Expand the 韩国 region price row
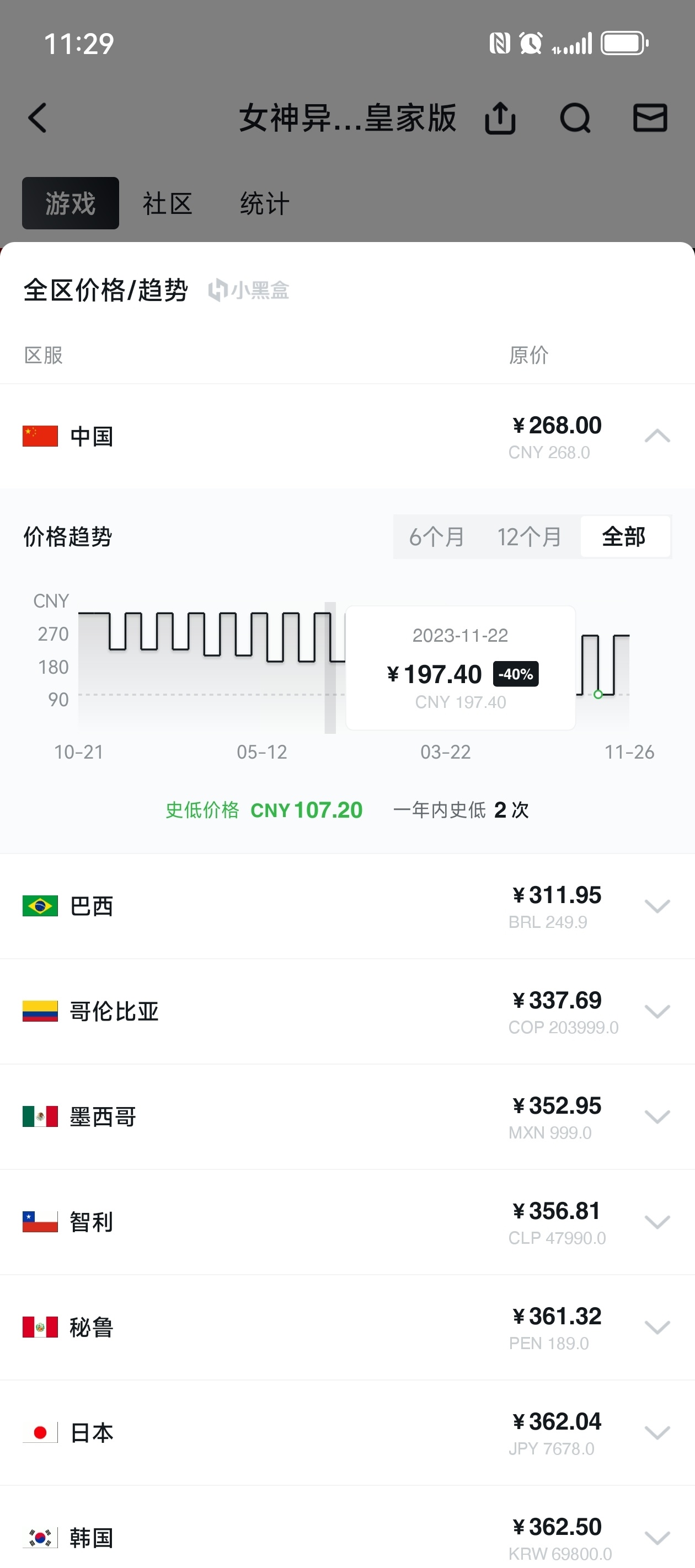This screenshot has width=695, height=1568. [x=657, y=1538]
